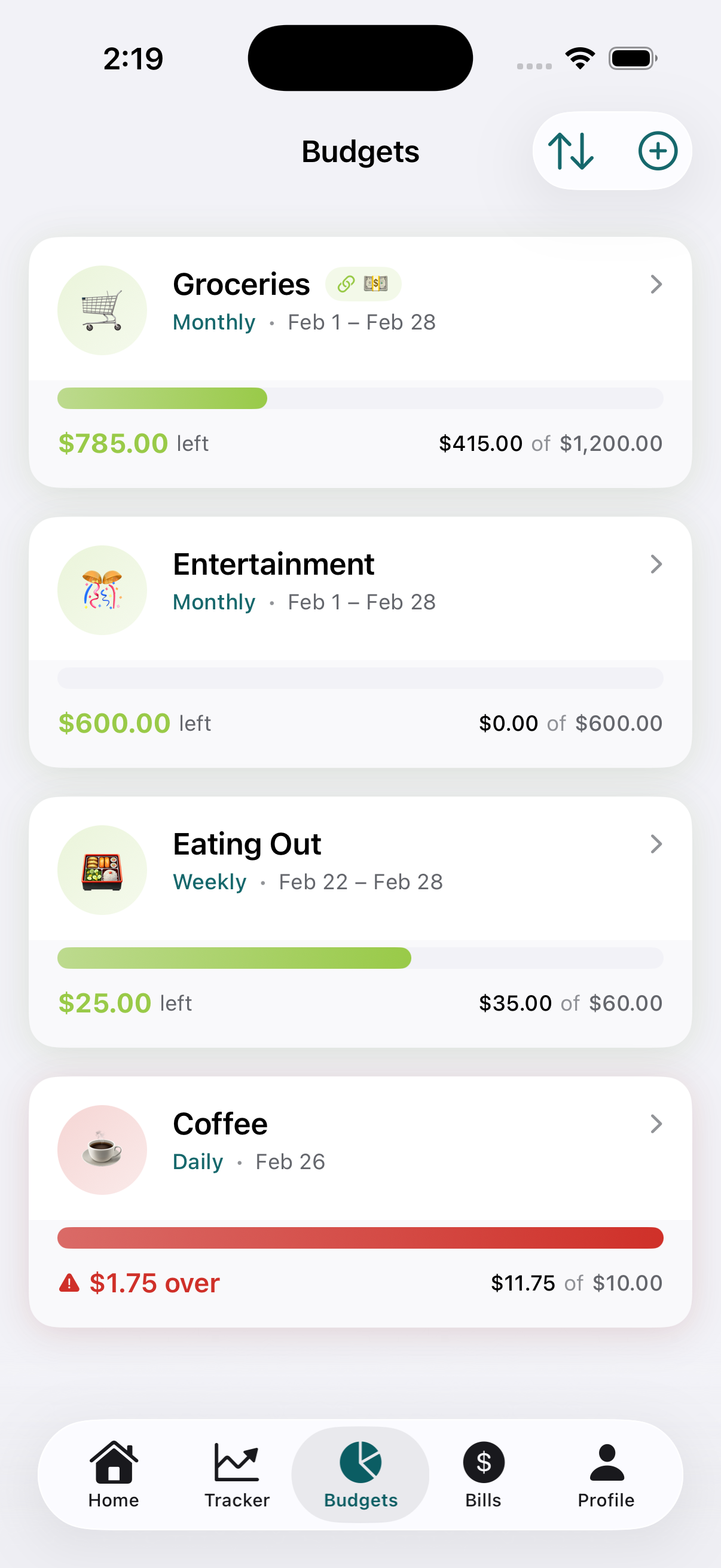Tap the Eating Out bento box icon
721x1568 pixels.
click(x=102, y=870)
